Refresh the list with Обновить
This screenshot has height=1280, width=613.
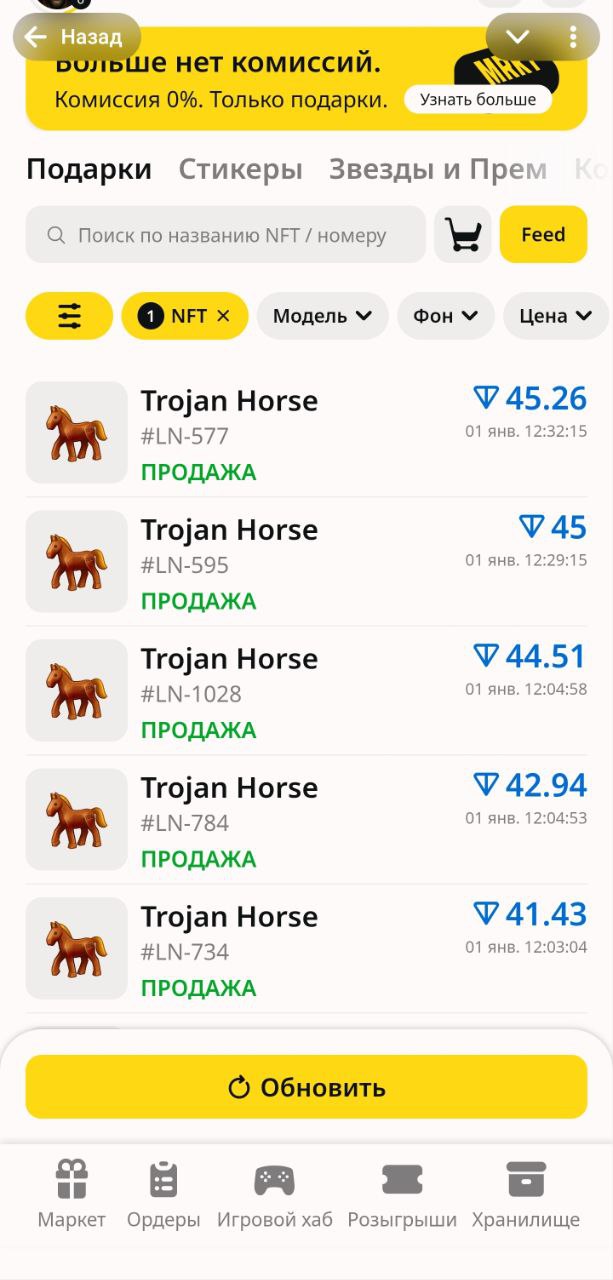pyautogui.click(x=306, y=1087)
